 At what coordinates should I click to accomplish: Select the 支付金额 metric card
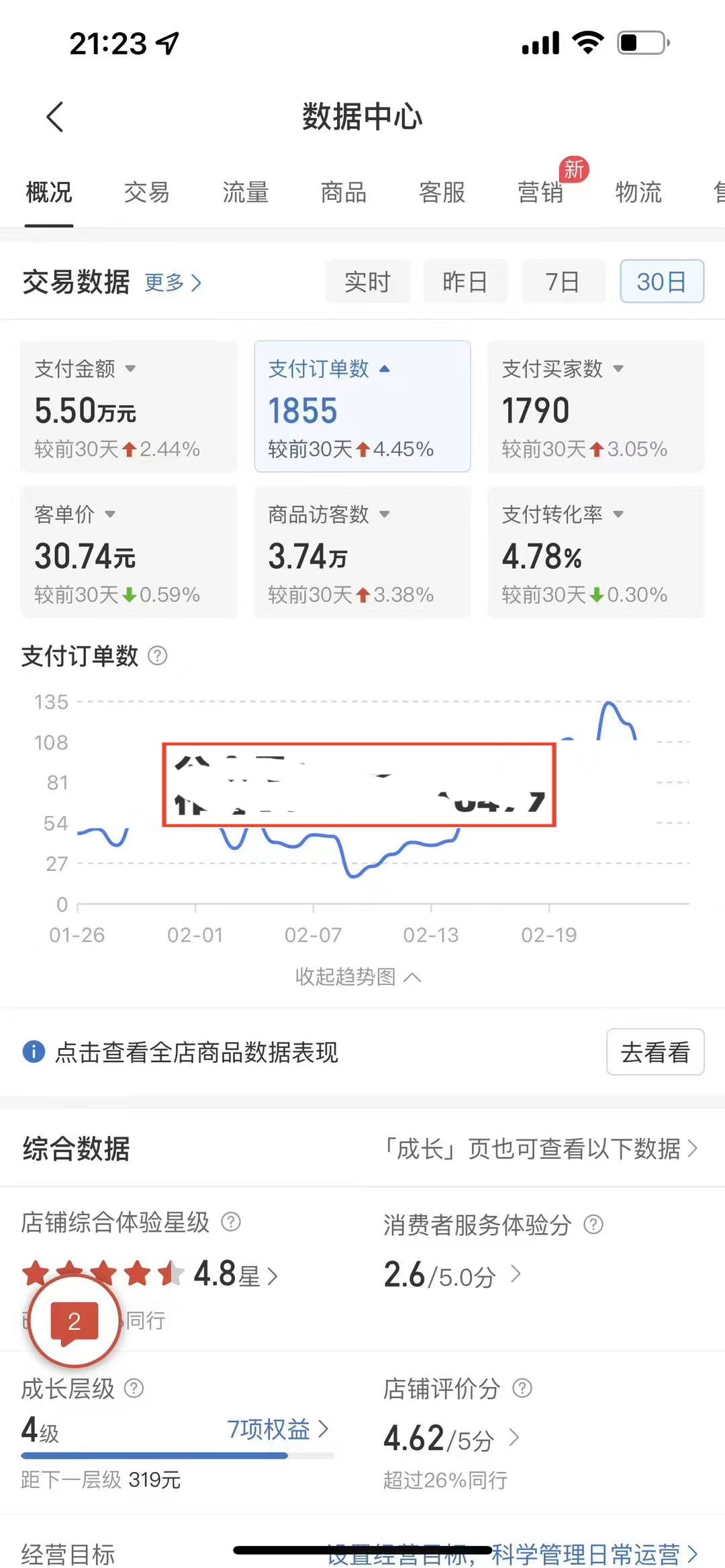tap(128, 407)
